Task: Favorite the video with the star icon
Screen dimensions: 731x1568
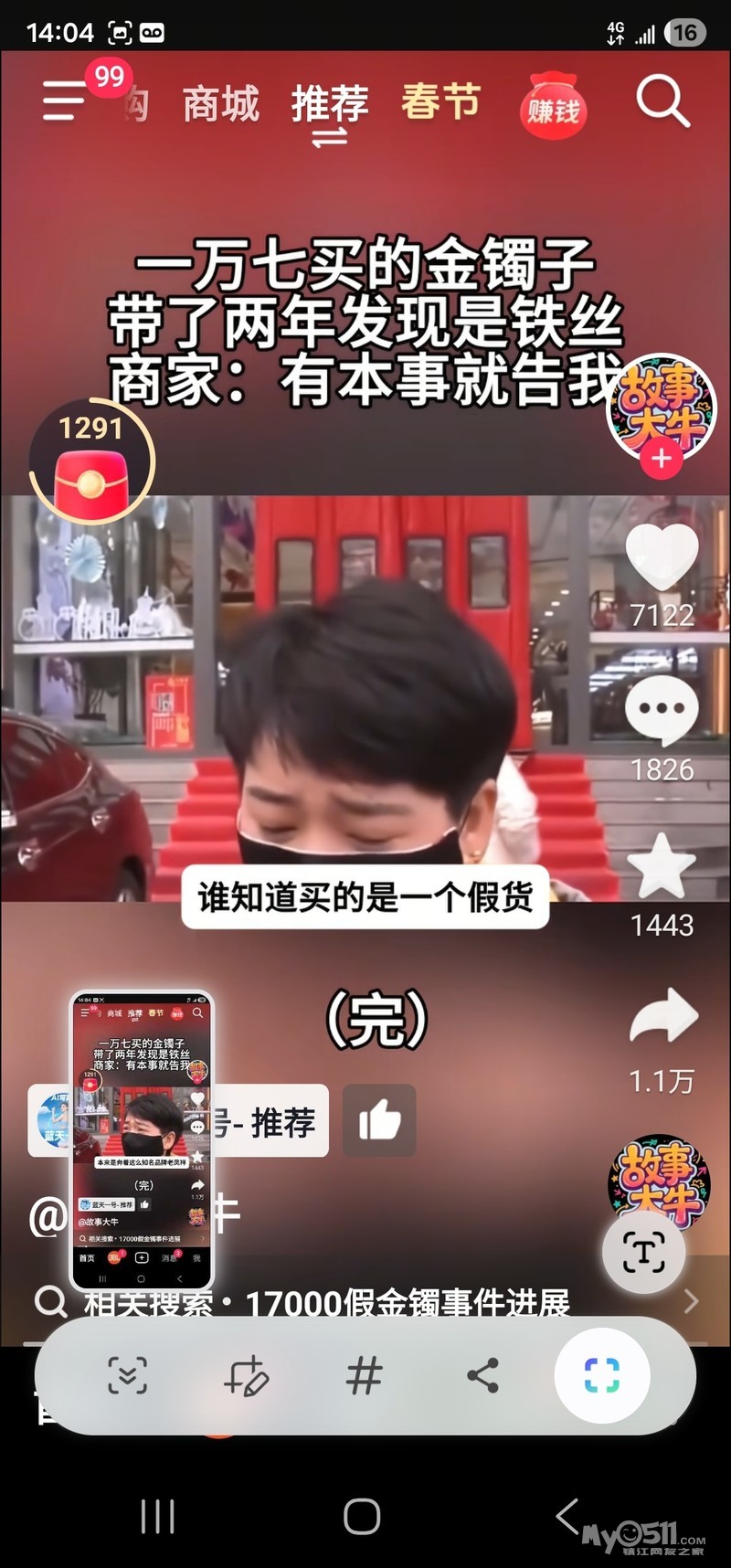Action: [x=662, y=865]
